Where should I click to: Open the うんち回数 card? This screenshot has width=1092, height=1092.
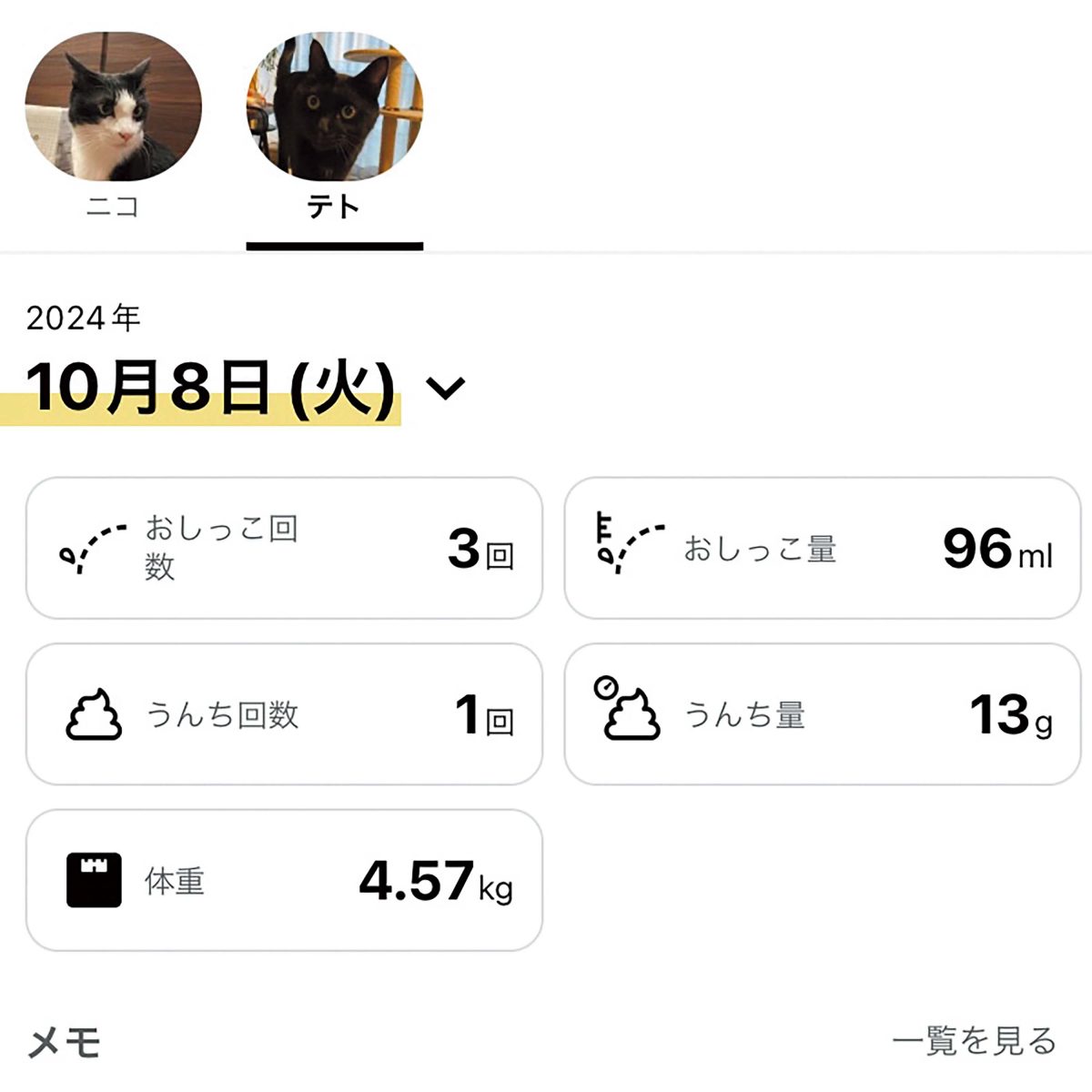click(284, 714)
